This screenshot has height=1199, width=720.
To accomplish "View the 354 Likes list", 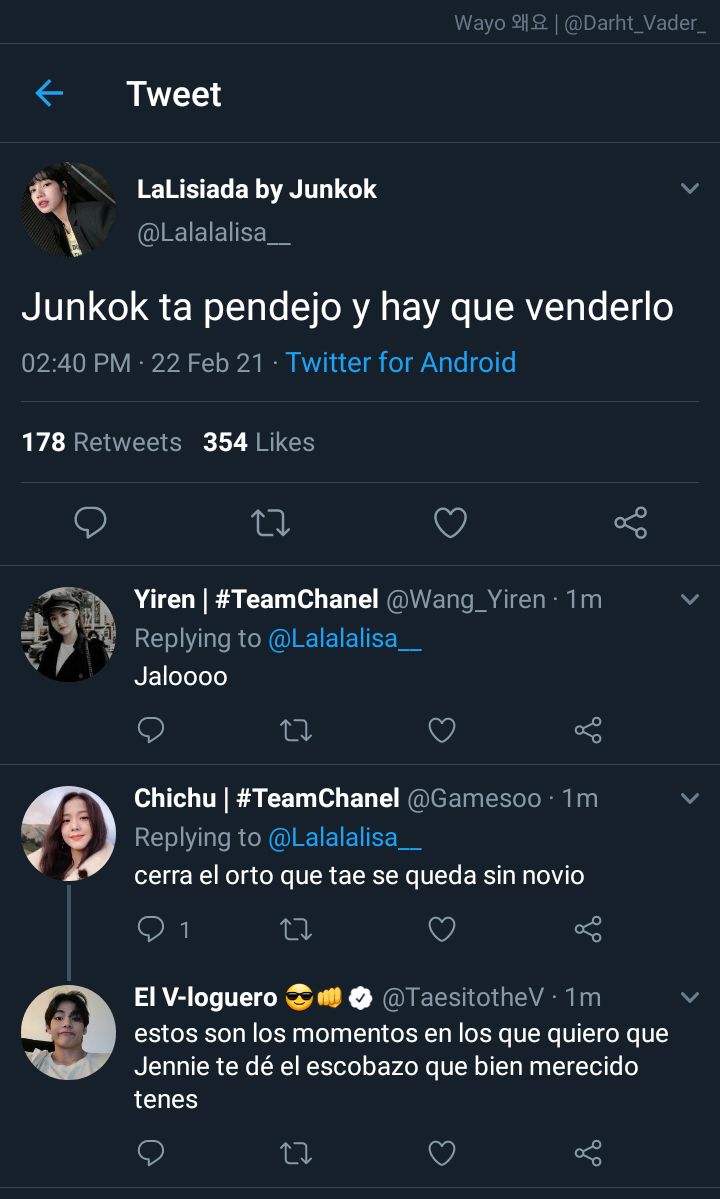I will pos(258,442).
